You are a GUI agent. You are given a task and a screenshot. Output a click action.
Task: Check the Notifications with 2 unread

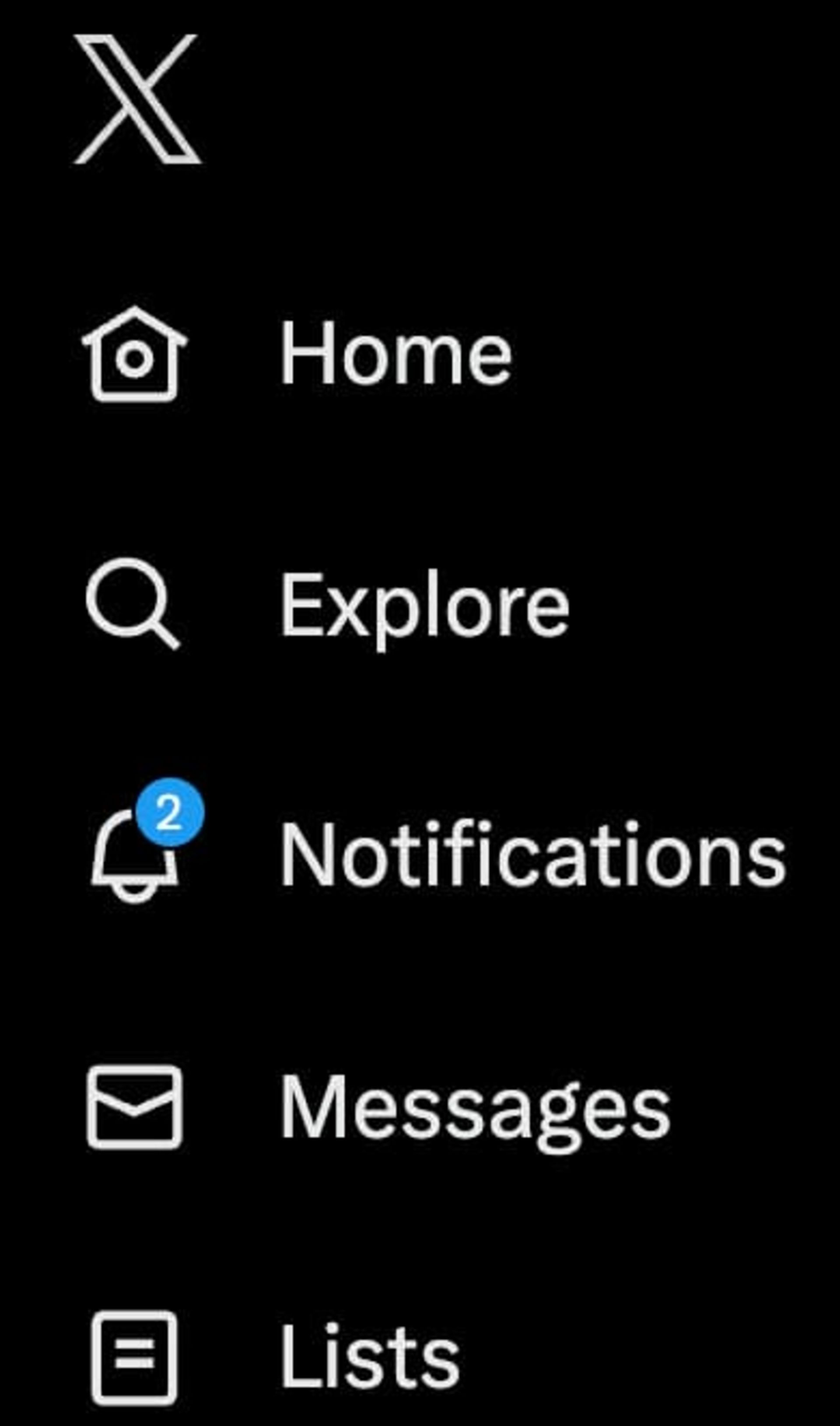pos(532,855)
